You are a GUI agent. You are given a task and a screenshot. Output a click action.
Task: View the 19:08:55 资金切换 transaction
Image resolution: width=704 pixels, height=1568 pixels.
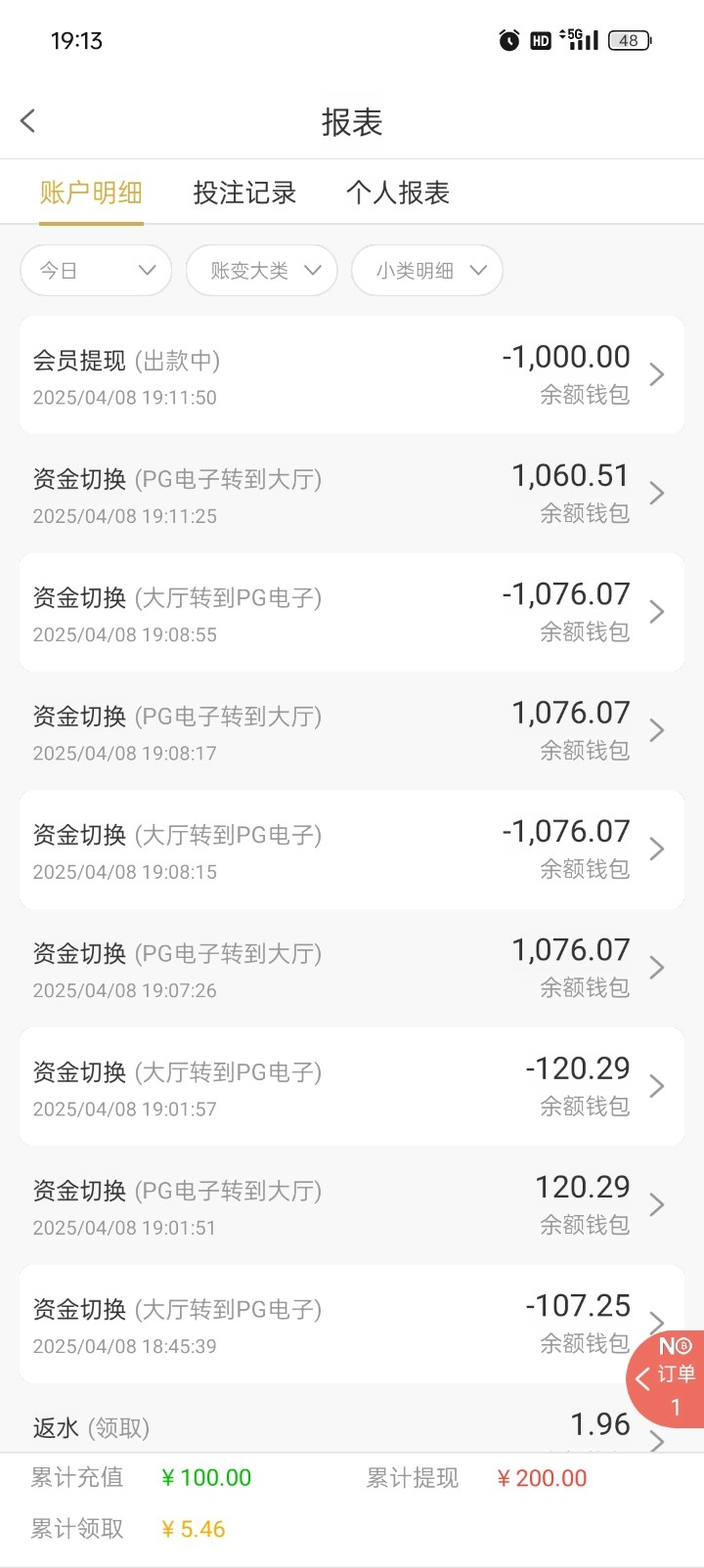(351, 613)
